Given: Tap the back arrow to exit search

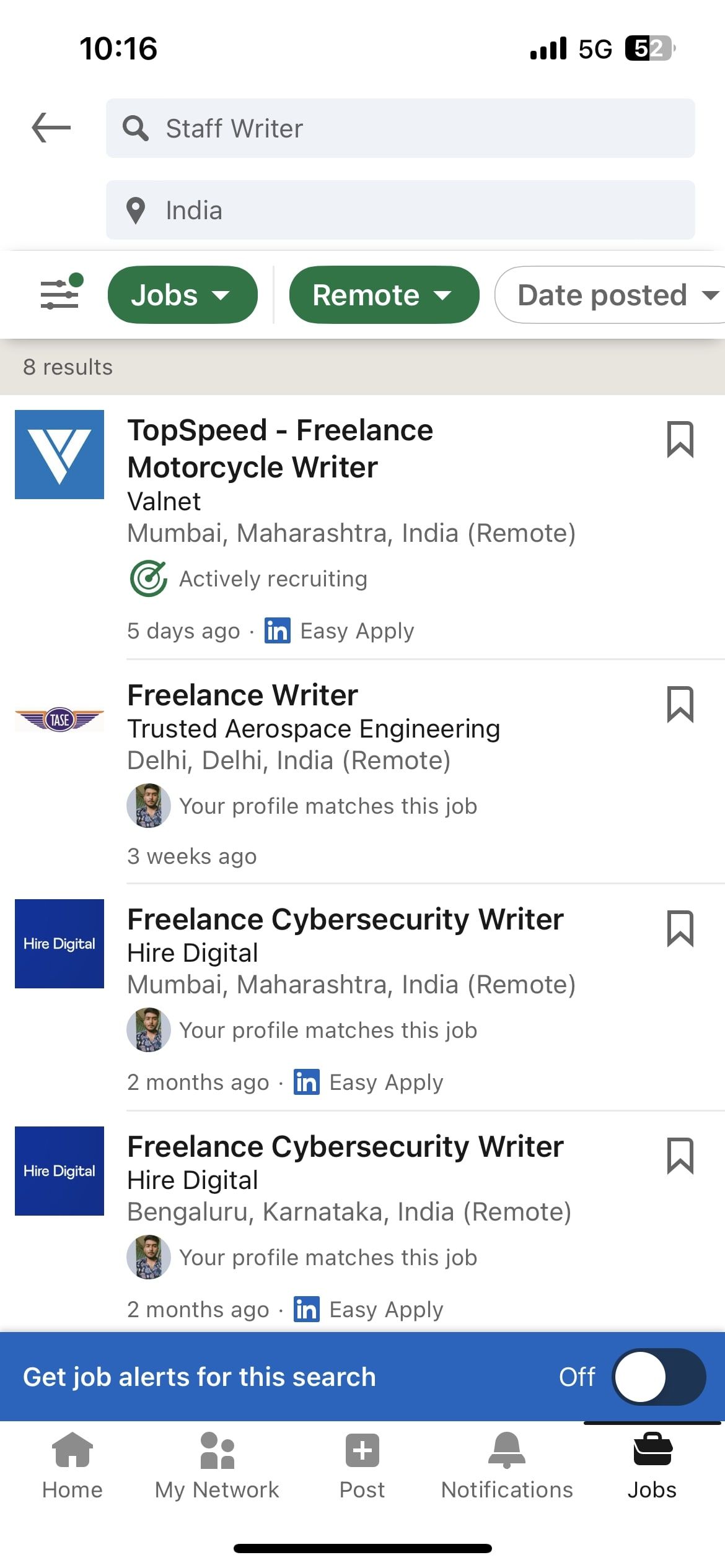Looking at the screenshot, I should coord(51,128).
